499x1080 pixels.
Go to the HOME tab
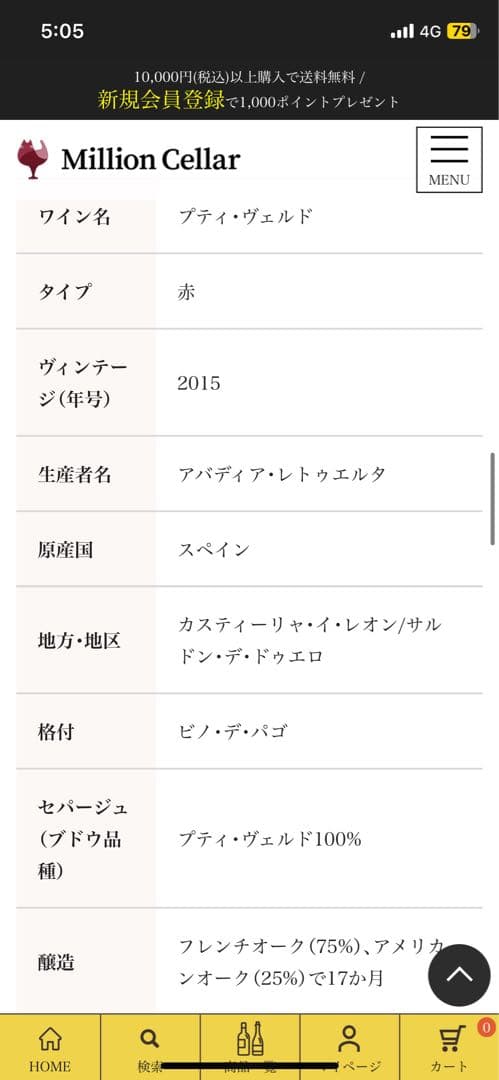coord(50,1047)
